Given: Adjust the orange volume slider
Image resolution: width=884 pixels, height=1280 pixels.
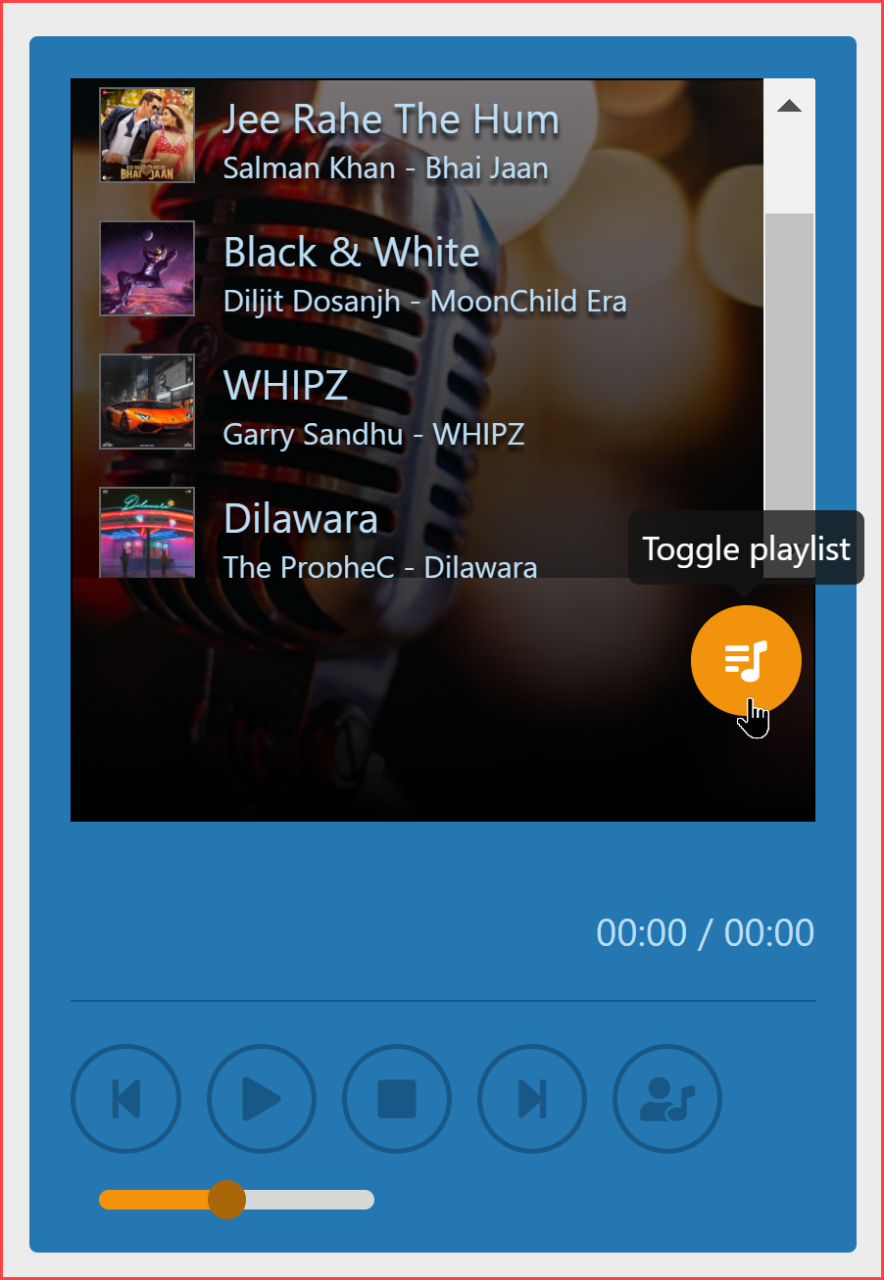Looking at the screenshot, I should pos(230,1200).
